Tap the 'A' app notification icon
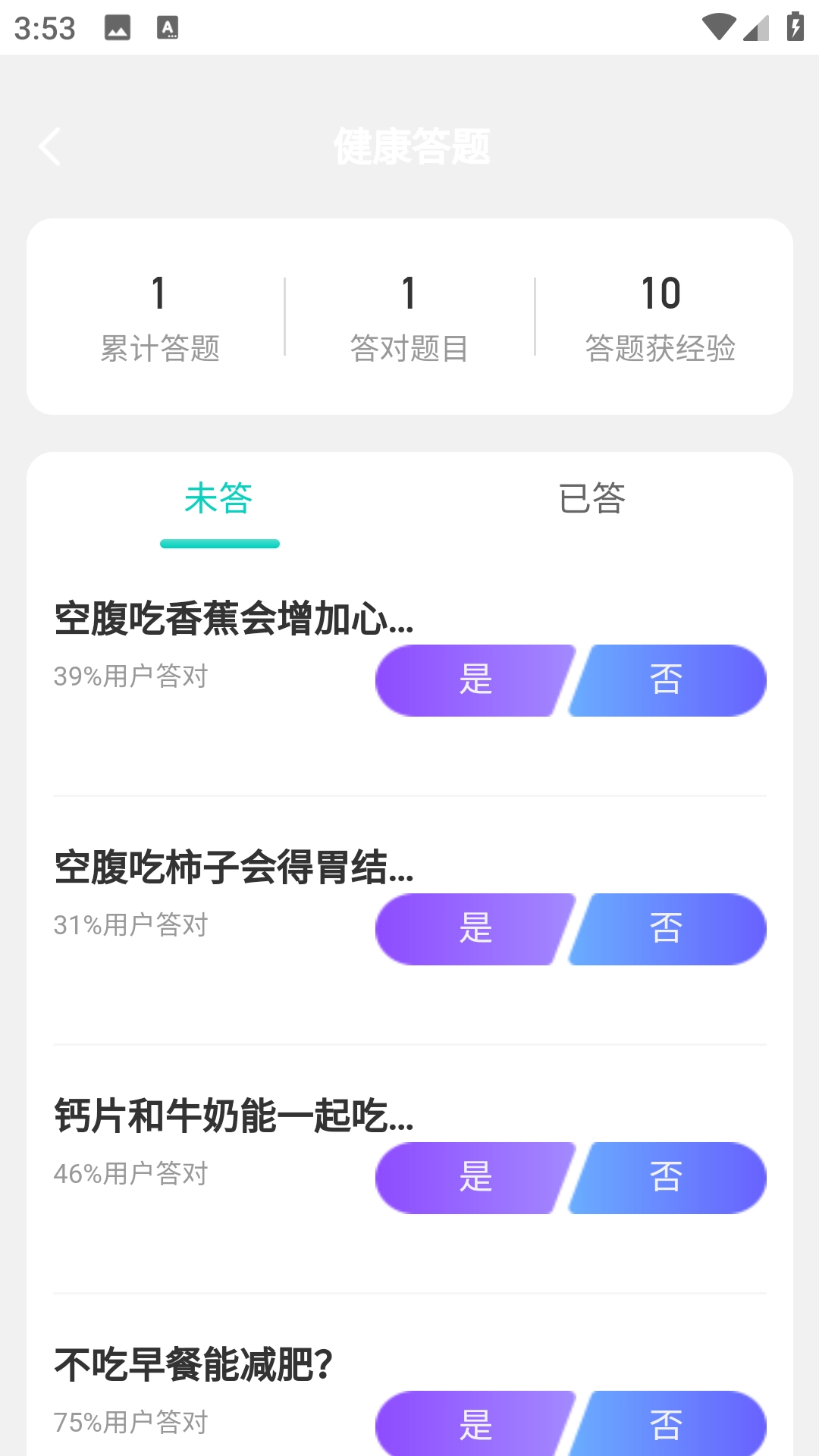 coord(167,29)
